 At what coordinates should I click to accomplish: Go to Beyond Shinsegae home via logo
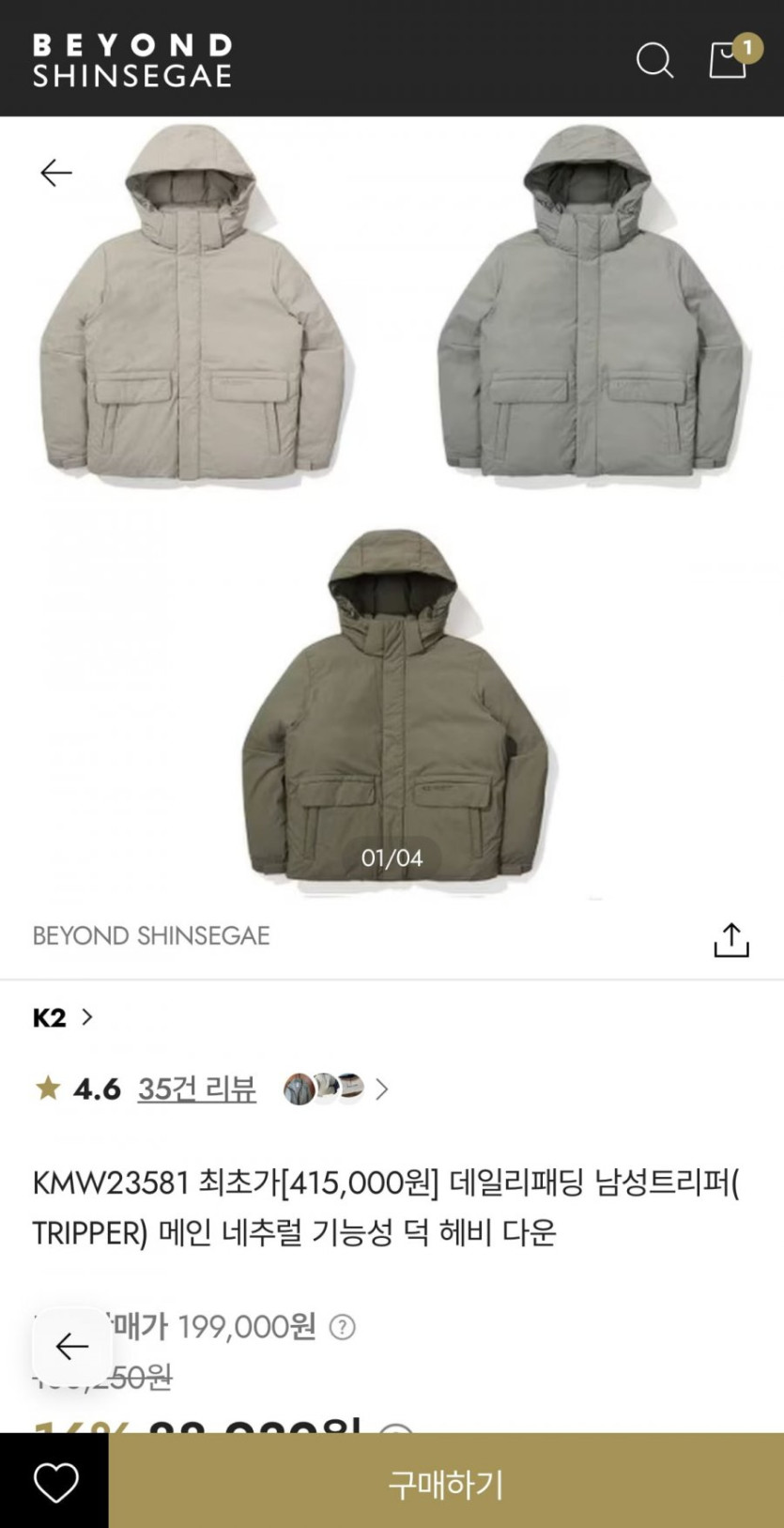[132, 60]
